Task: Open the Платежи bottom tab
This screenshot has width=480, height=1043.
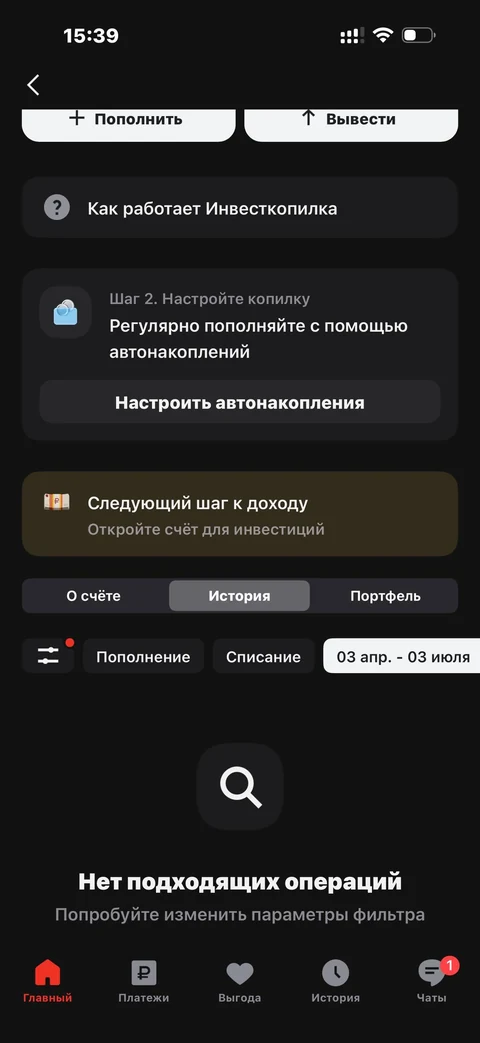Action: pos(144,981)
